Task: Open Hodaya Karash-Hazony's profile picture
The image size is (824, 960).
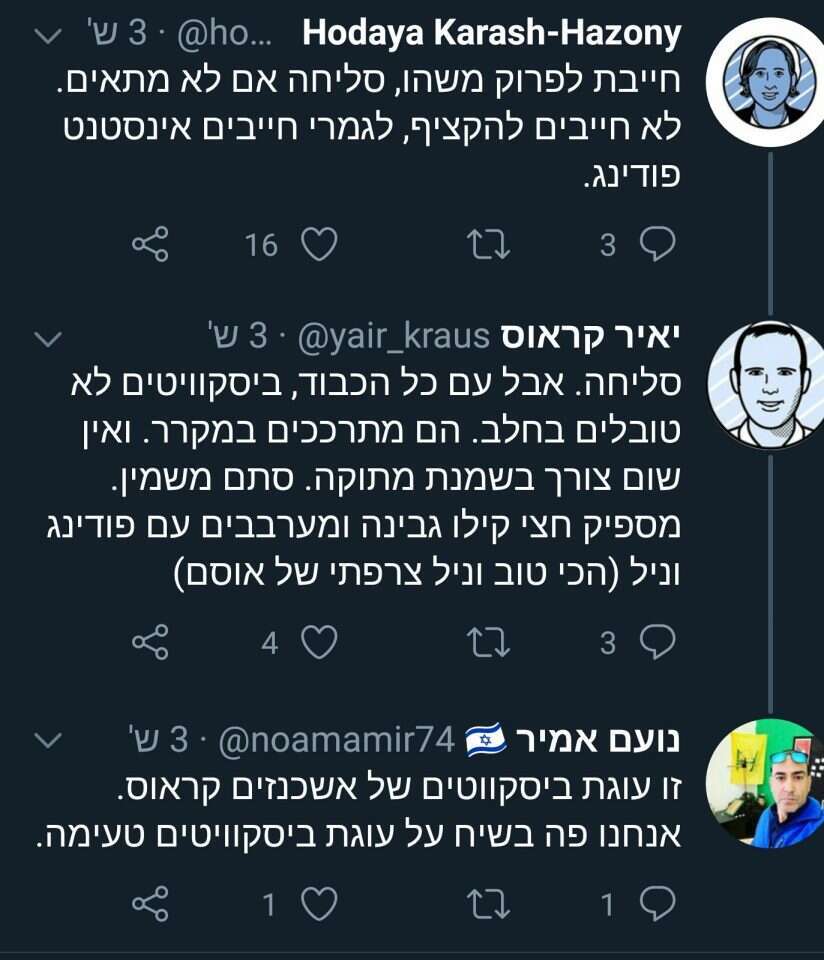Action: point(765,81)
